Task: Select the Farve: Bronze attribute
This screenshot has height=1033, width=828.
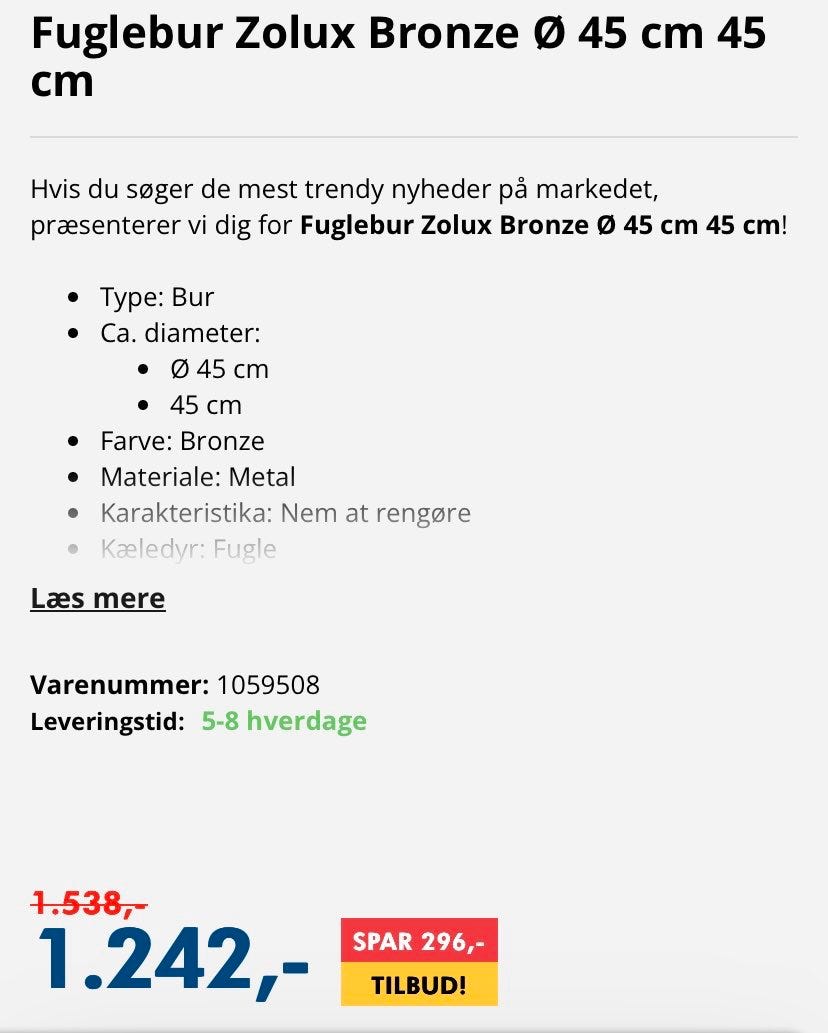Action: 182,440
